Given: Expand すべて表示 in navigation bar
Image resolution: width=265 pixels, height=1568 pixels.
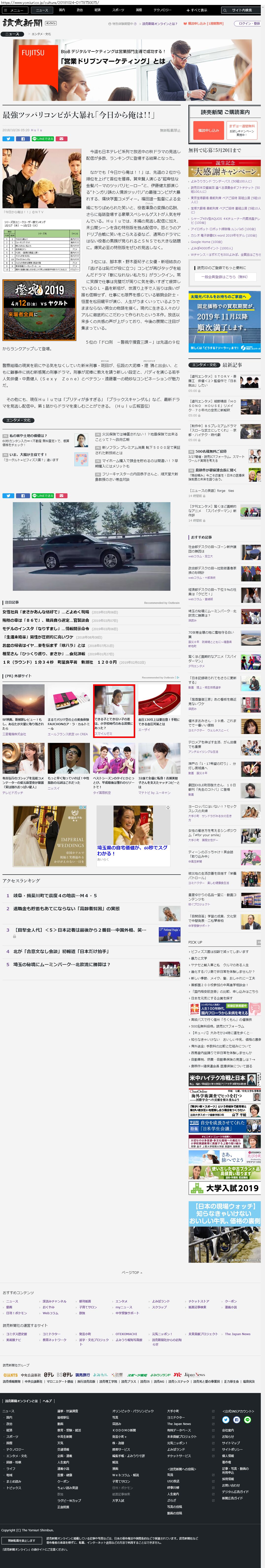Looking at the screenshot, I should pos(198,10).
